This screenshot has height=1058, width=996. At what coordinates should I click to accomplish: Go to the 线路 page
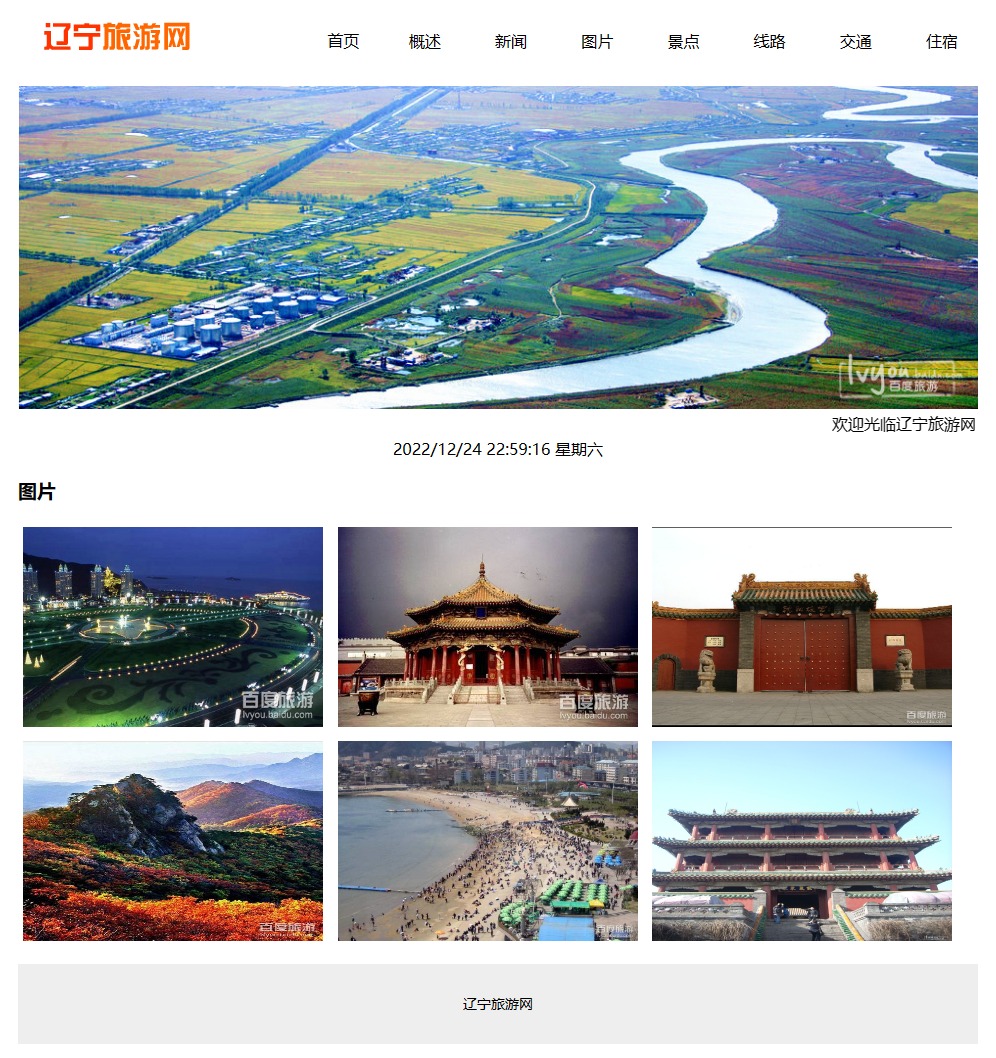coord(770,42)
